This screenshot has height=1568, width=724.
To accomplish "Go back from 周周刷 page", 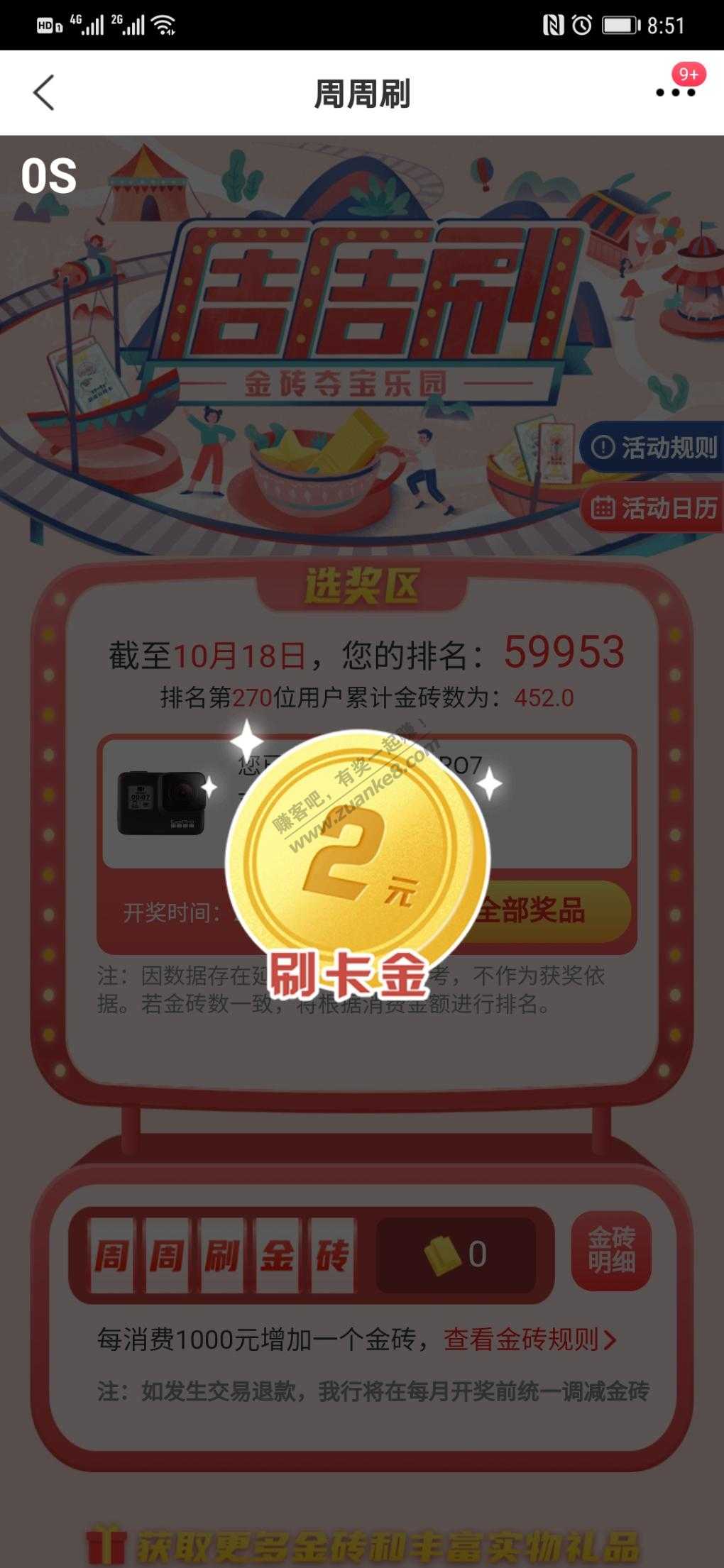I will pyautogui.click(x=44, y=93).
